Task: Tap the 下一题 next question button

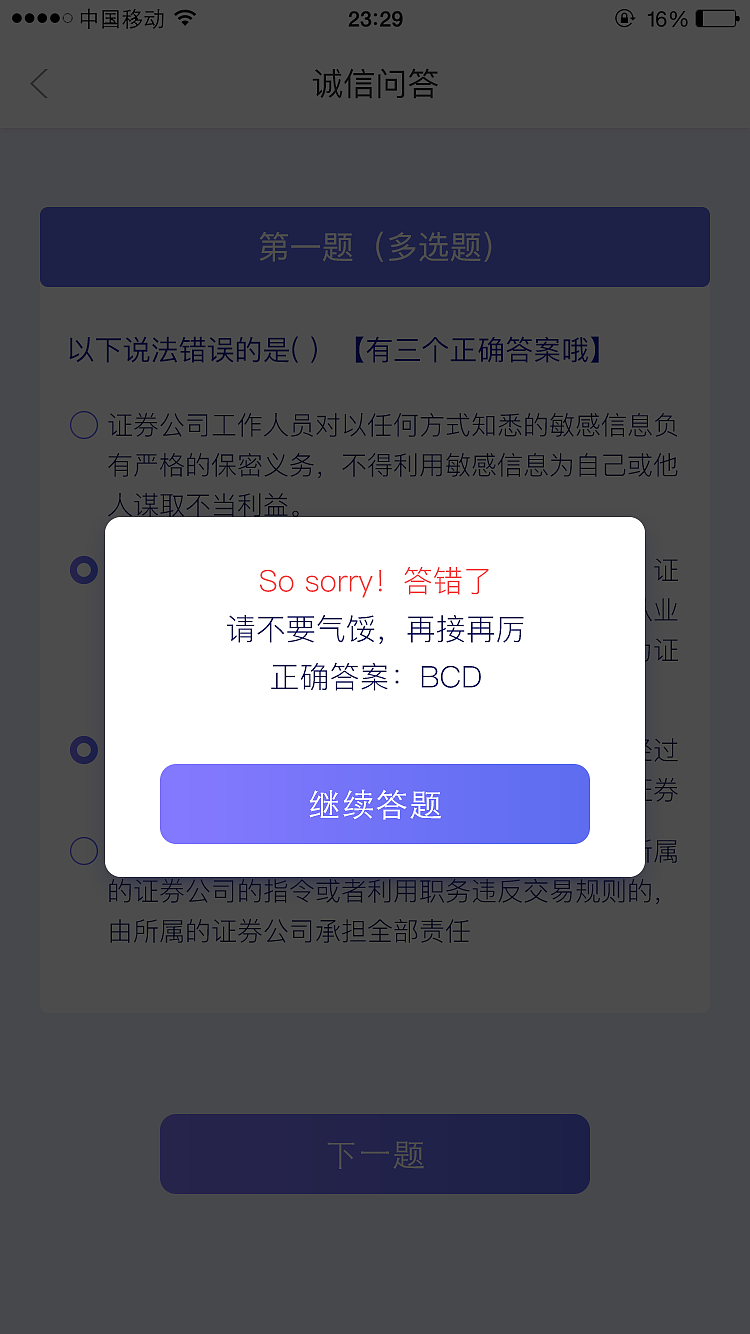Action: [375, 1153]
